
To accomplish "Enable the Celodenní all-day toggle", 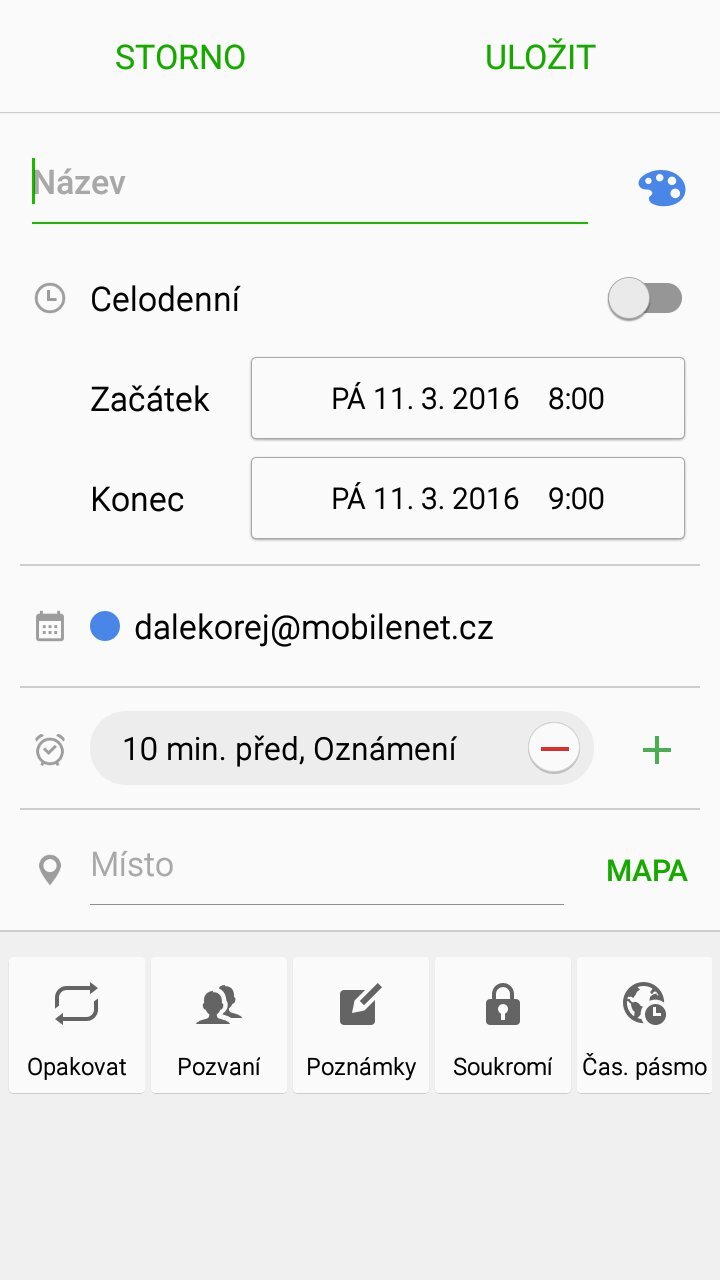I will tap(645, 297).
